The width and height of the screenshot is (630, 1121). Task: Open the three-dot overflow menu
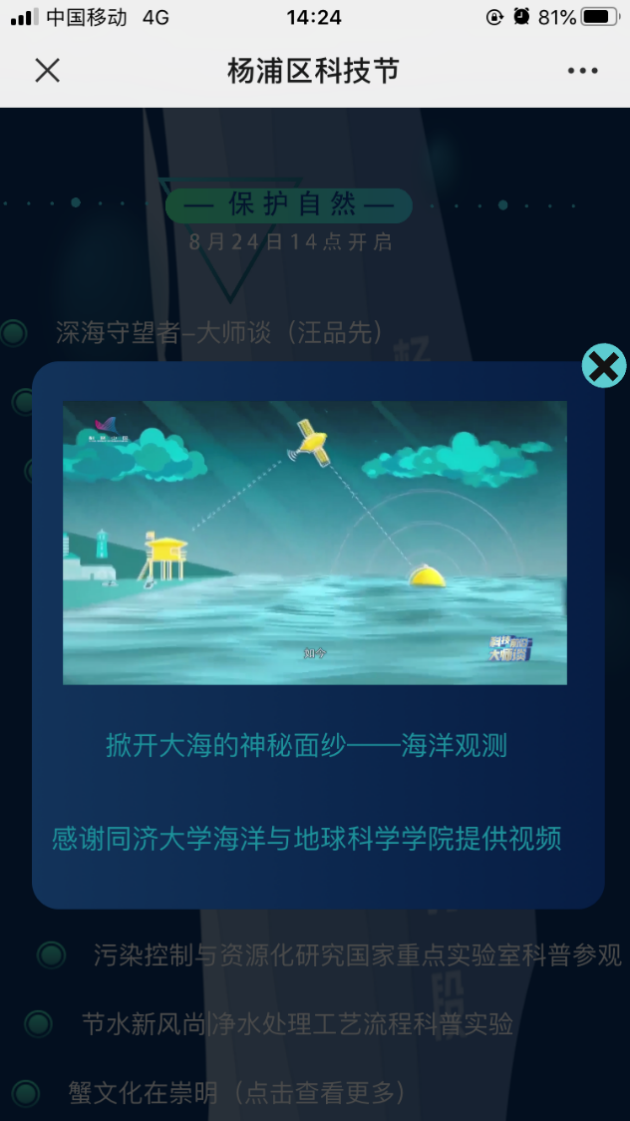pyautogui.click(x=582, y=71)
